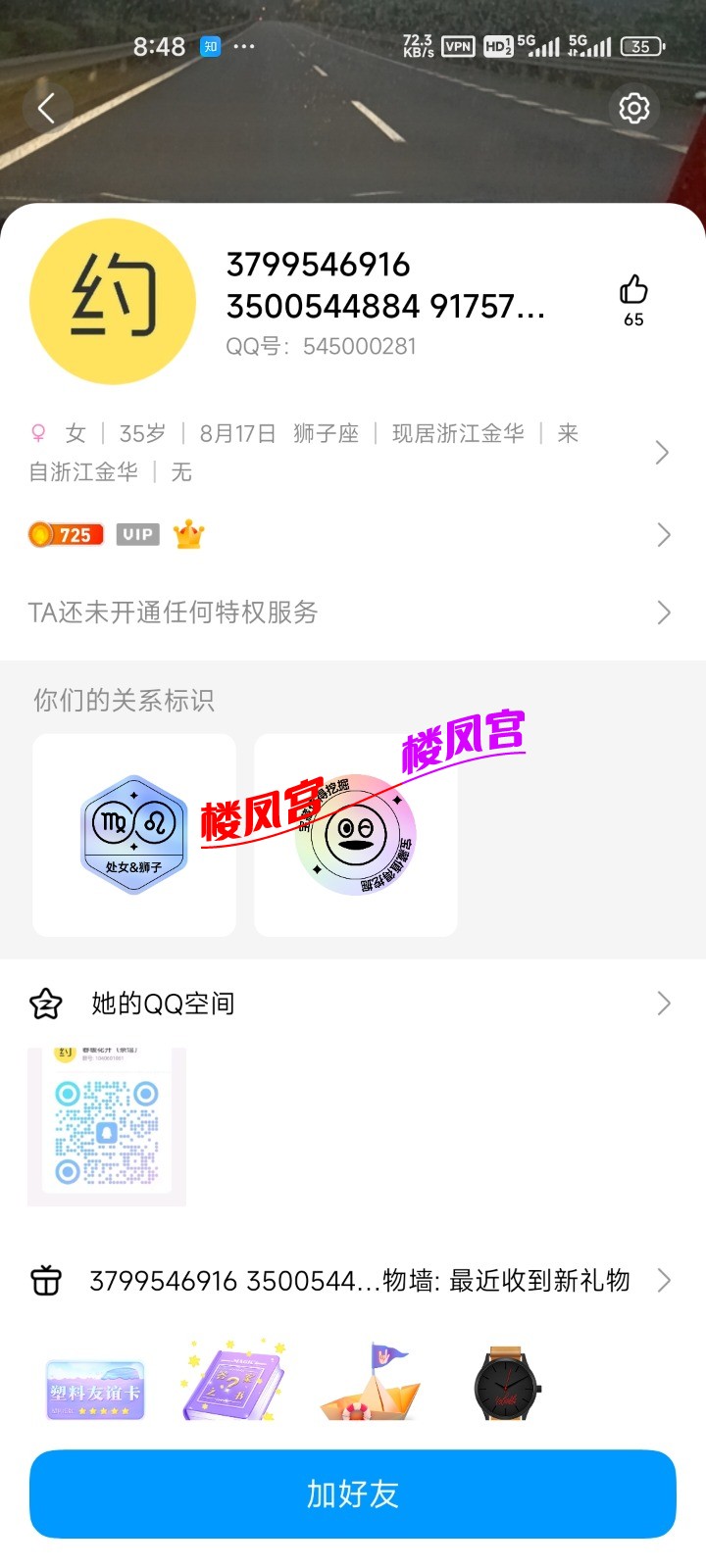Viewport: 706px width, 1568px height.
Task: Give a thumbs-up like to this profile
Action: (x=633, y=290)
